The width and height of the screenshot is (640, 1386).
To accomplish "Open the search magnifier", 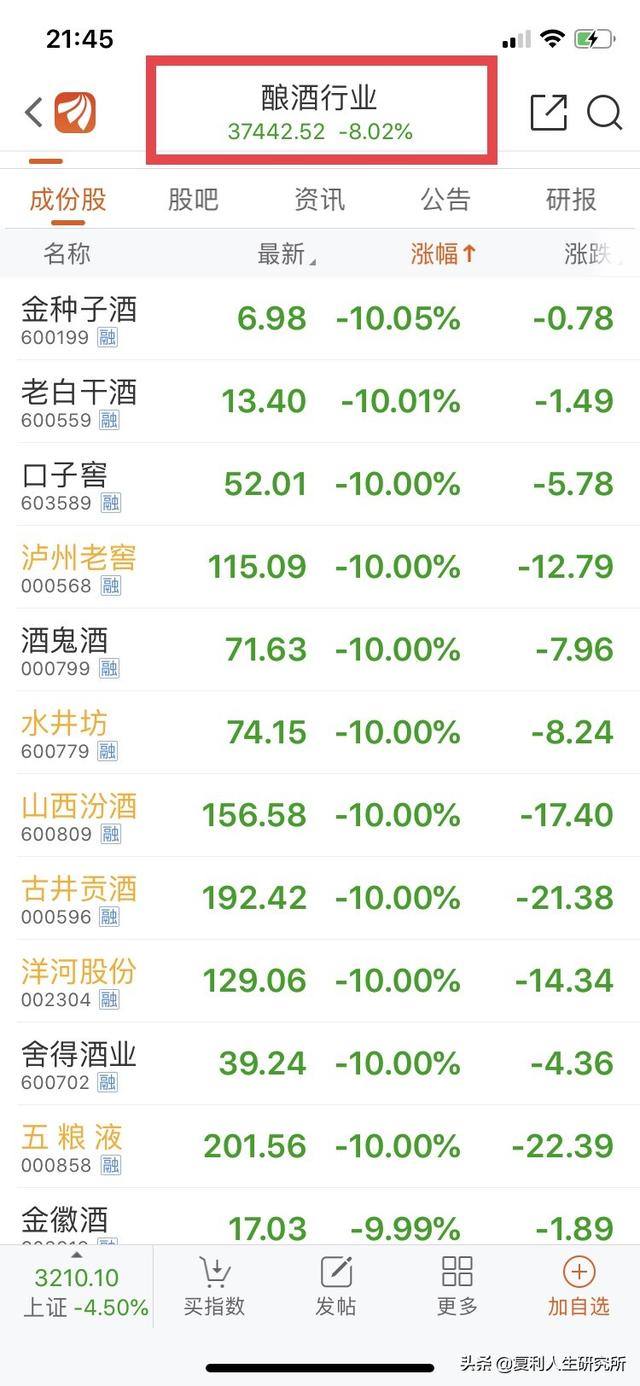I will click(604, 112).
